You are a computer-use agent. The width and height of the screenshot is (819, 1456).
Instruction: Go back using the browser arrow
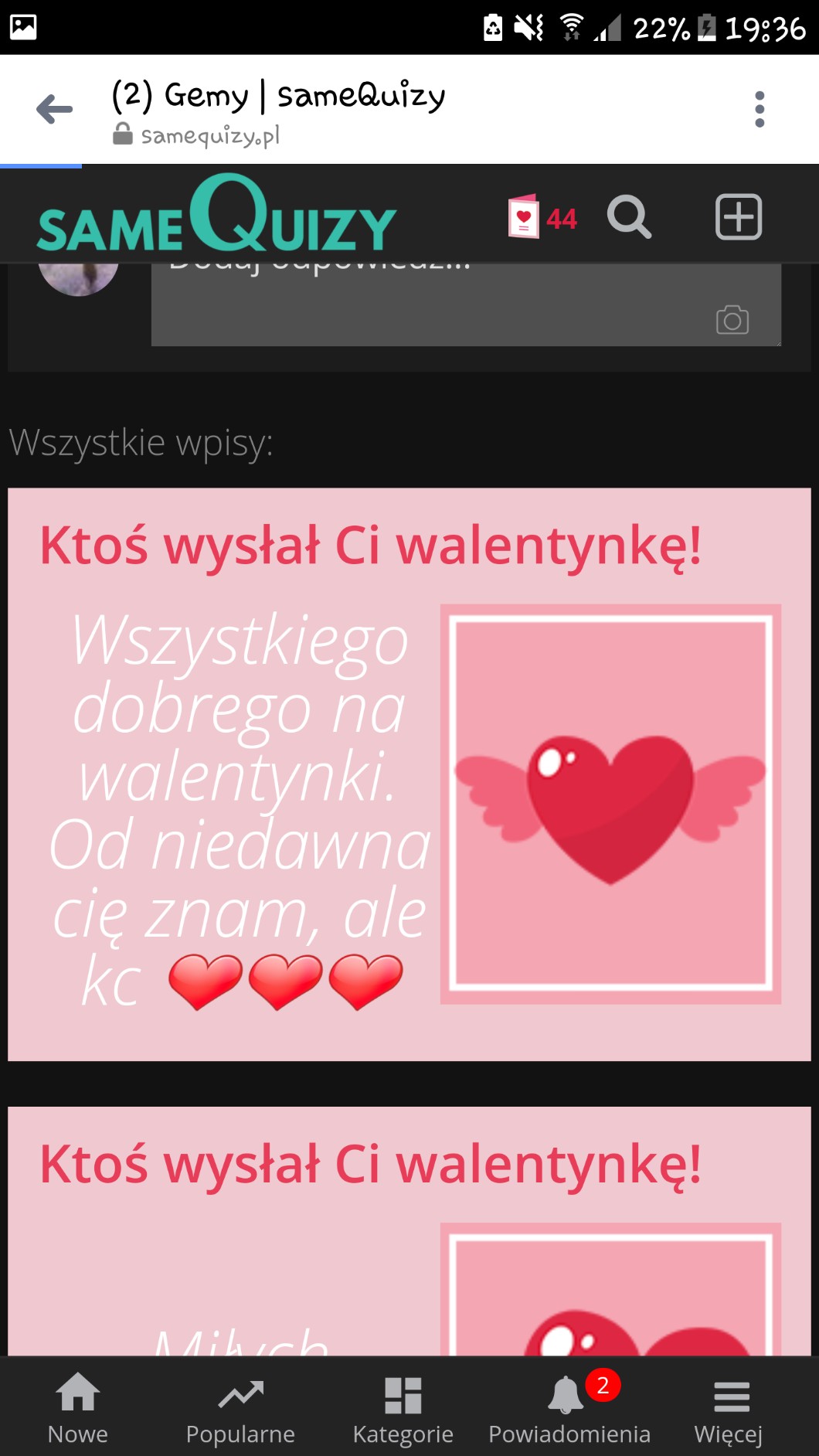55,109
